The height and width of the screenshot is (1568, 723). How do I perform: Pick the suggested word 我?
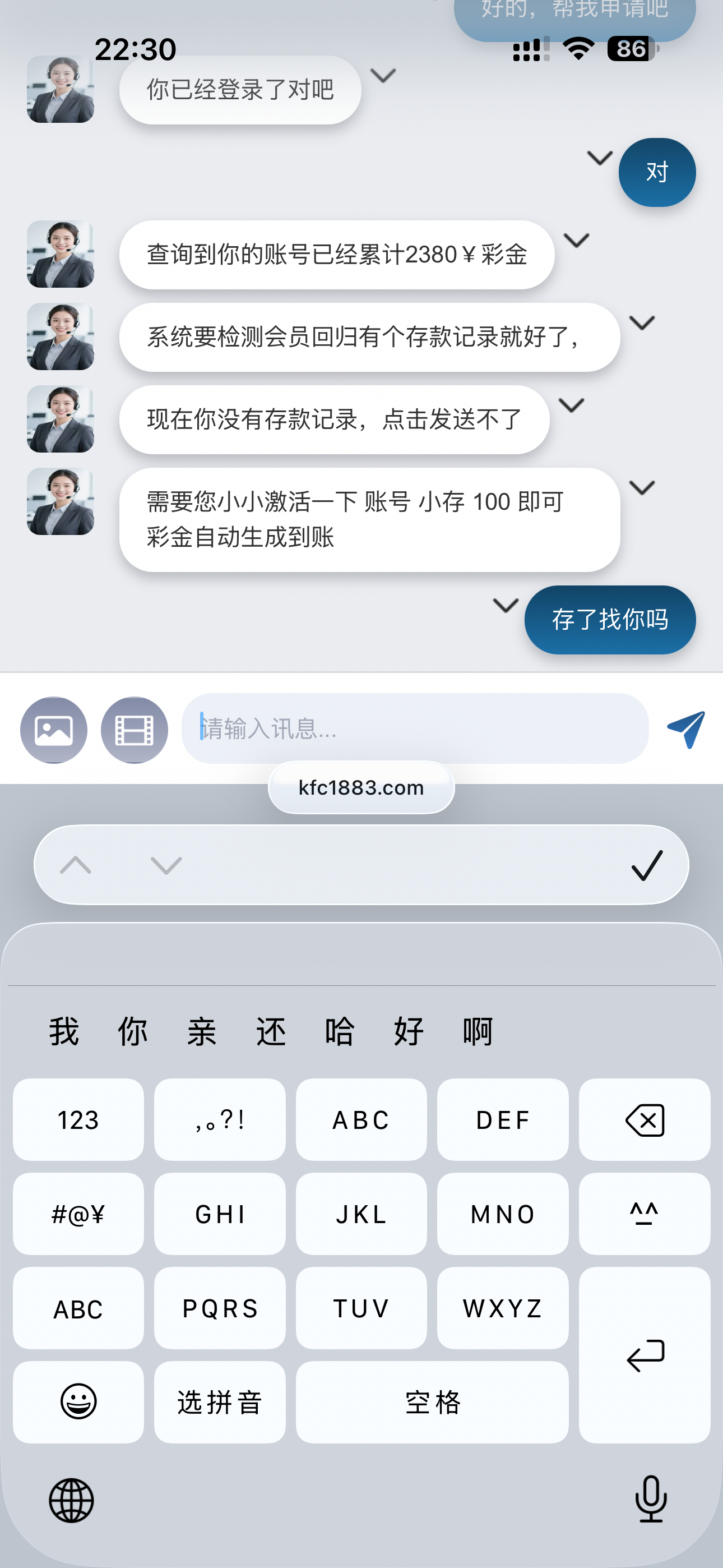(64, 1032)
